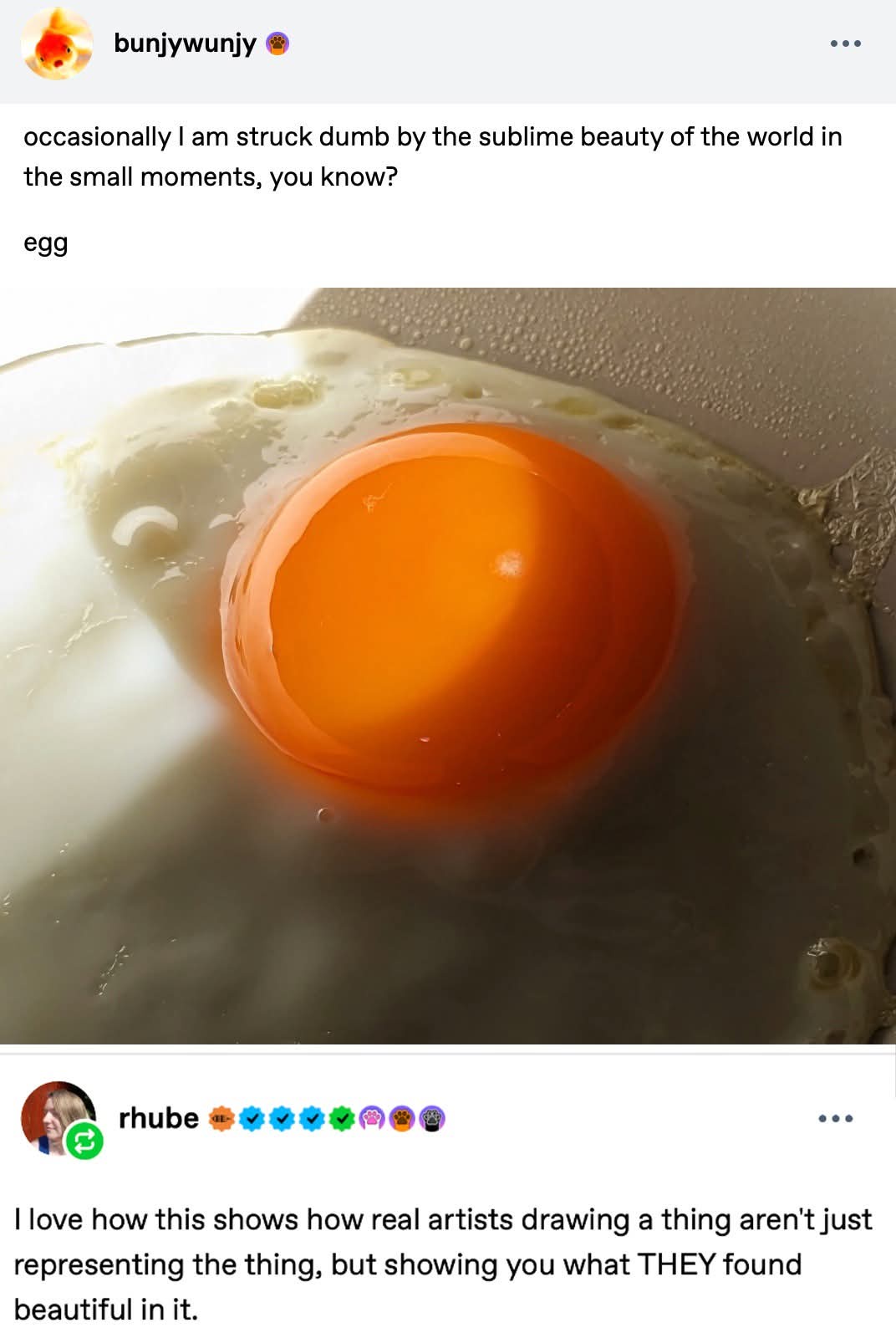Open overflow menu on bunjywunjy's post
The height and width of the screenshot is (1338, 896).
pyautogui.click(x=845, y=43)
